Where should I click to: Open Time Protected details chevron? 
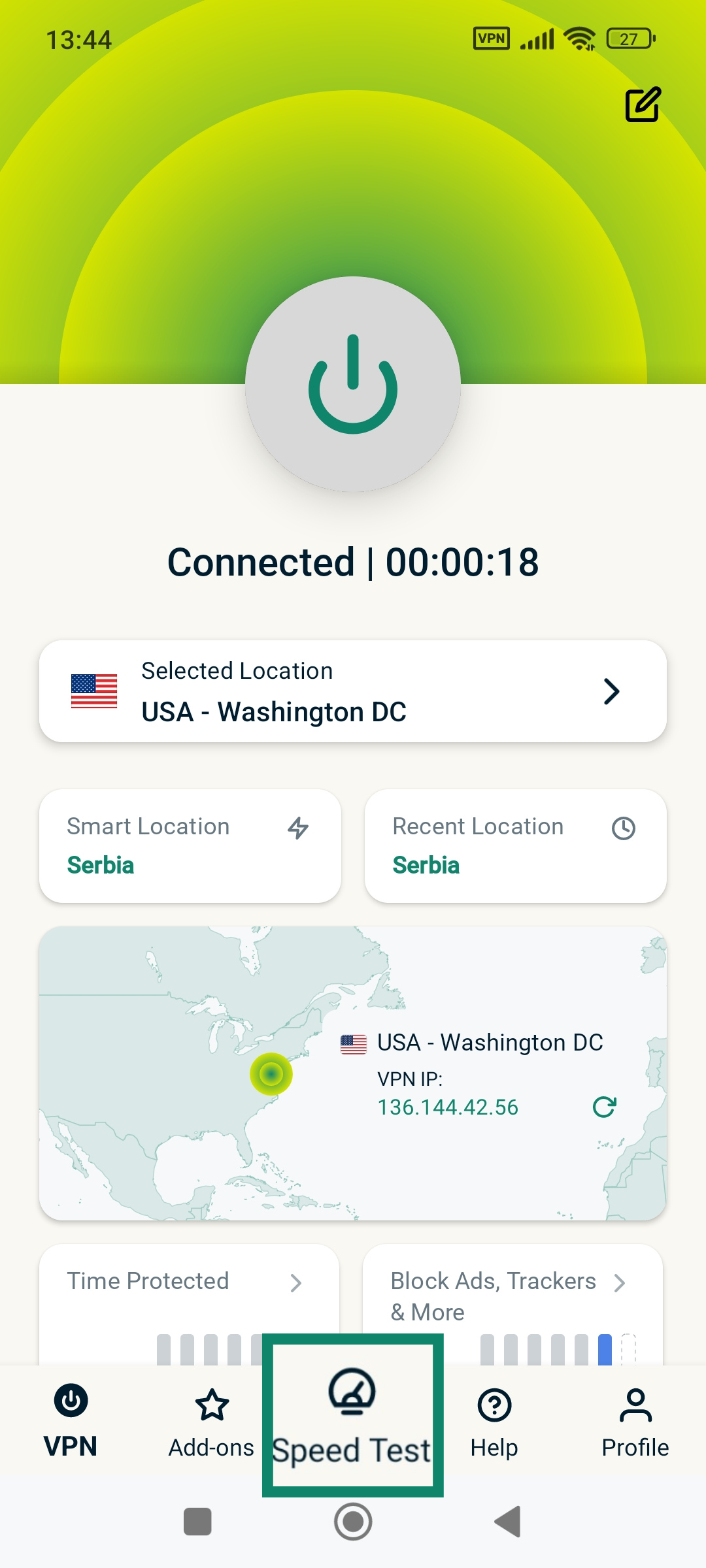[297, 1281]
